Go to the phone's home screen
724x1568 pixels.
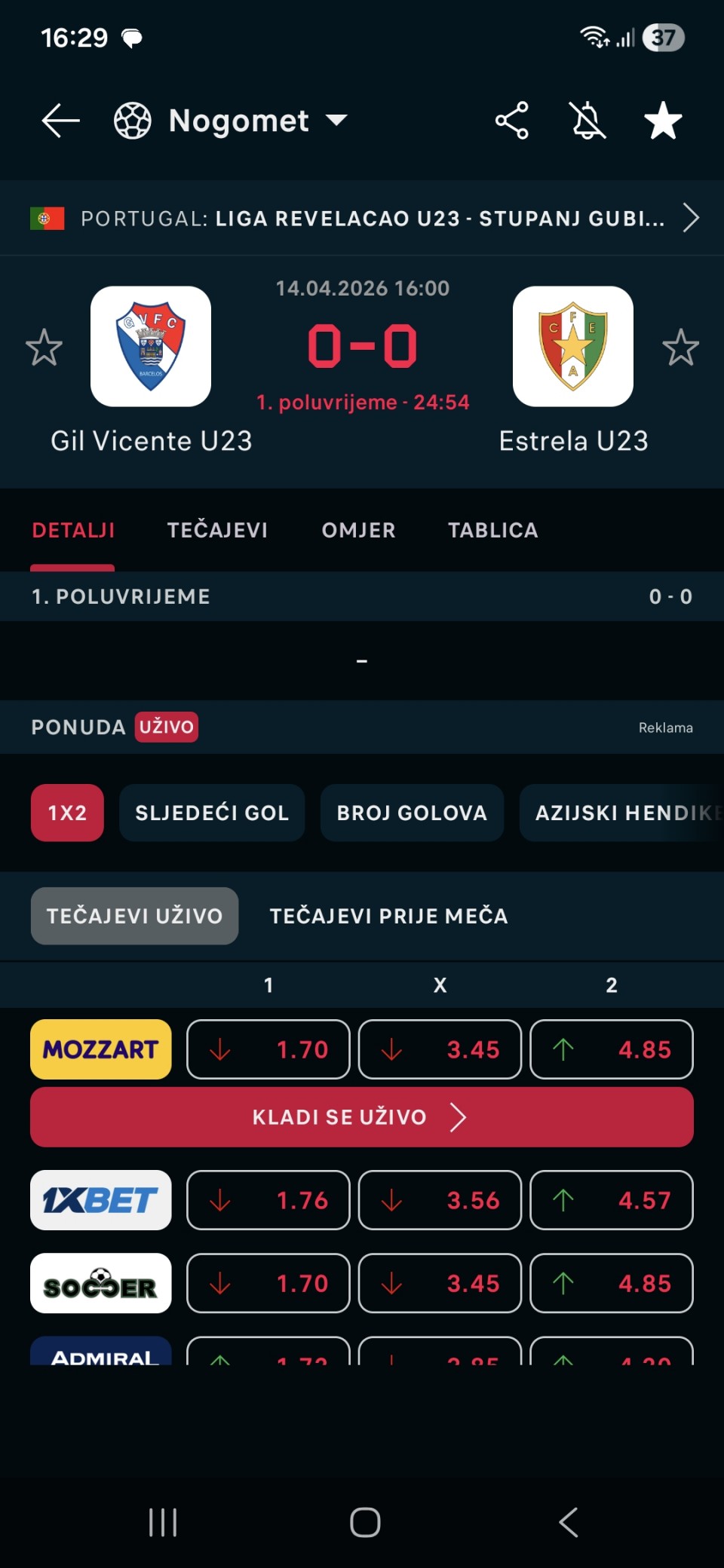pyautogui.click(x=365, y=1522)
